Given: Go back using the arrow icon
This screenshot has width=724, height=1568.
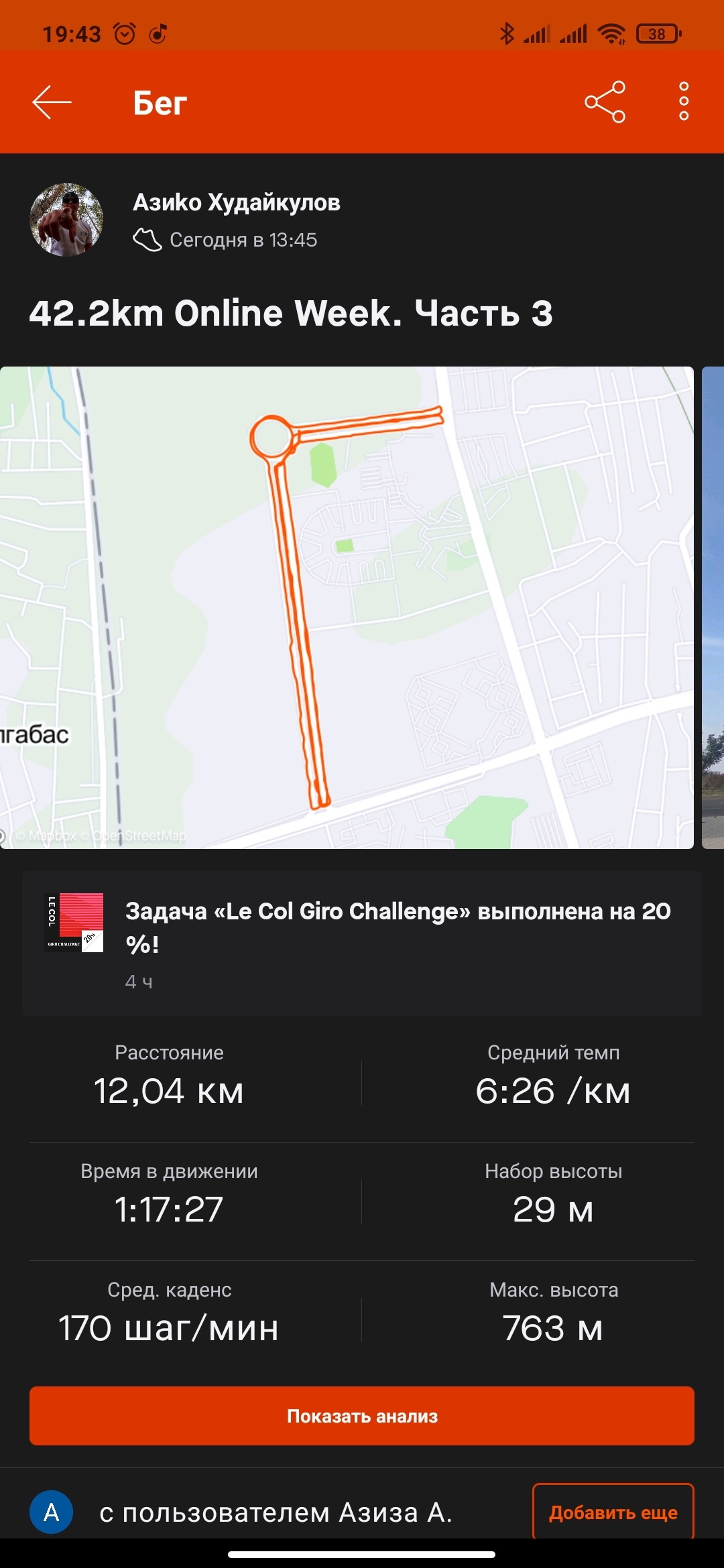Looking at the screenshot, I should click(x=52, y=102).
